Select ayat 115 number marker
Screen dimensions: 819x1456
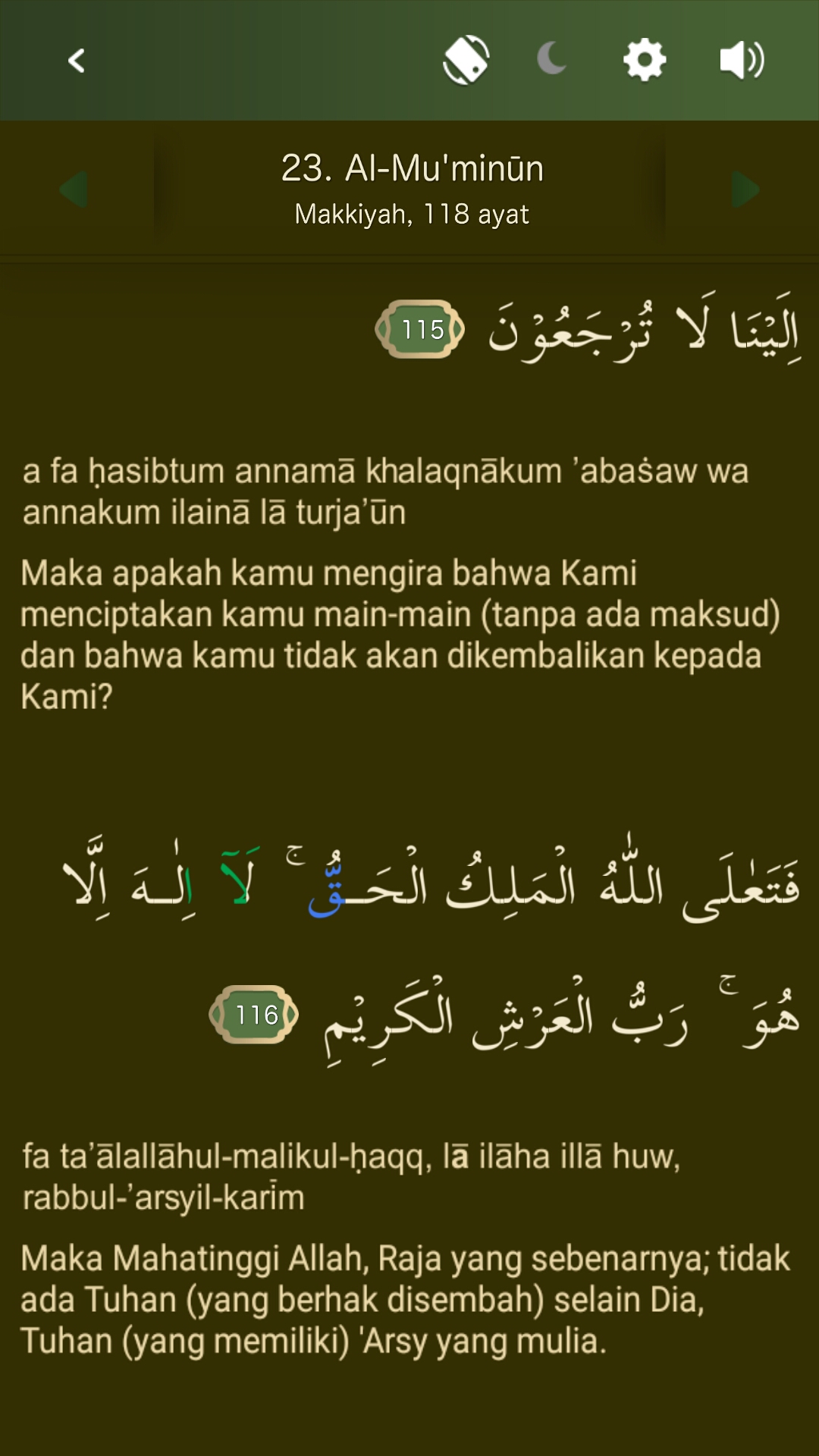[421, 329]
